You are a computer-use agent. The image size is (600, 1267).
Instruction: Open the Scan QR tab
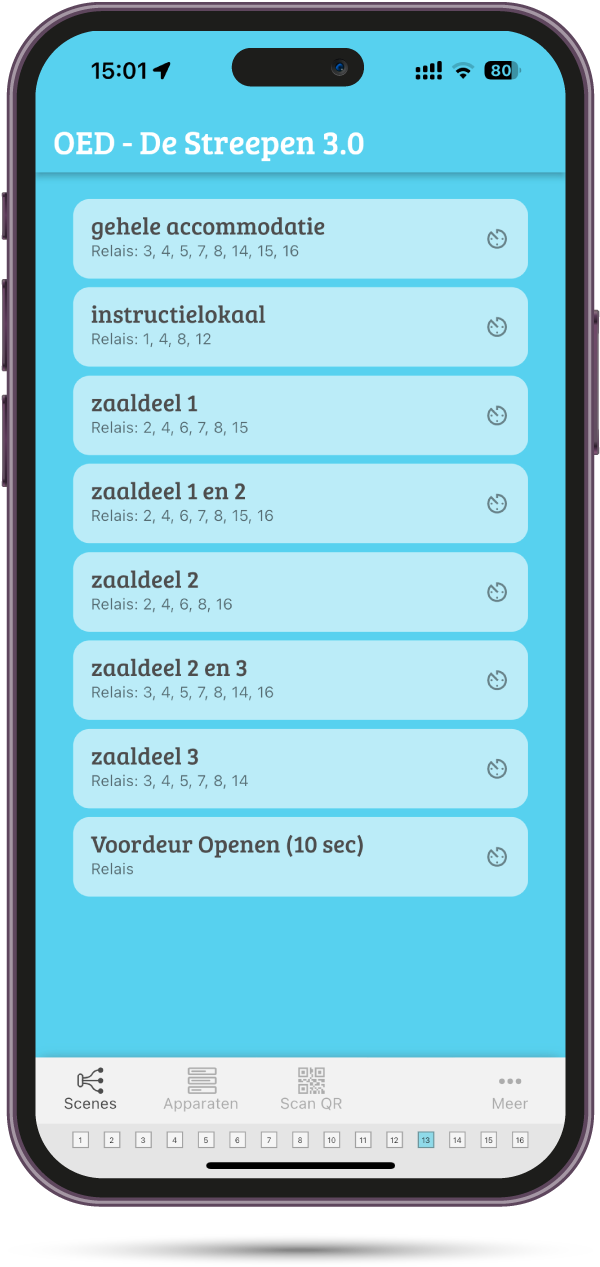(x=311, y=1089)
